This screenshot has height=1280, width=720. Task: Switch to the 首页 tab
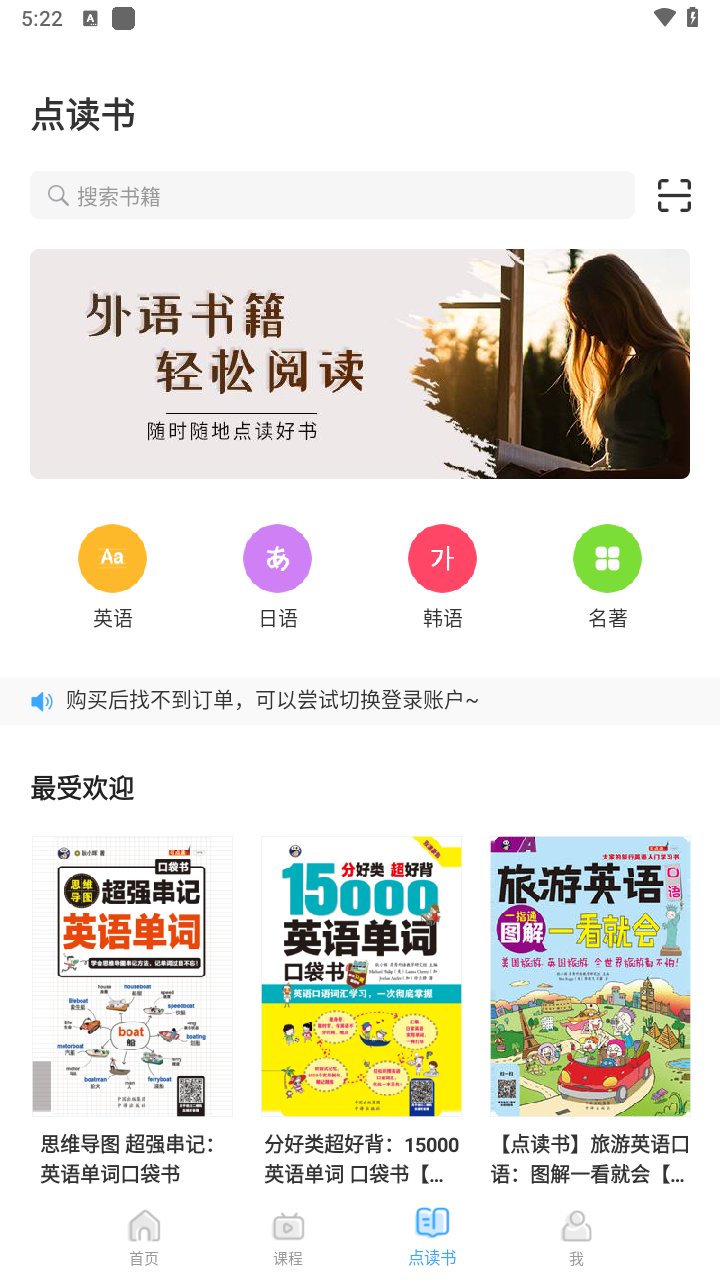pos(144,1237)
